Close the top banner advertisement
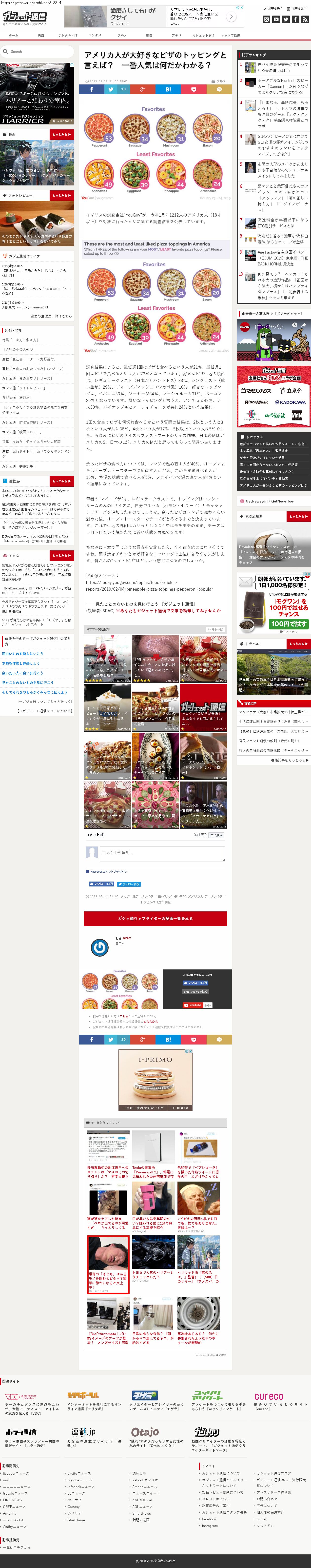This screenshot has width=311, height=1568. 242,8
